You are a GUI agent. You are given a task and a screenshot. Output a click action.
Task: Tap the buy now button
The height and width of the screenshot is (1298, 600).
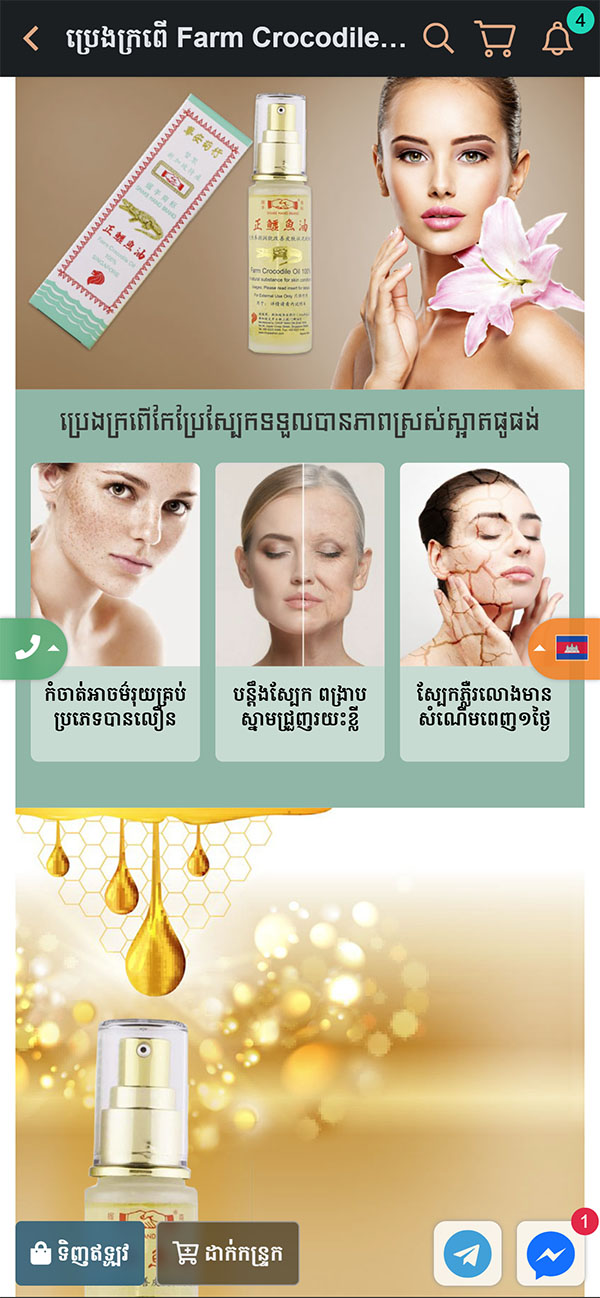[80, 1253]
